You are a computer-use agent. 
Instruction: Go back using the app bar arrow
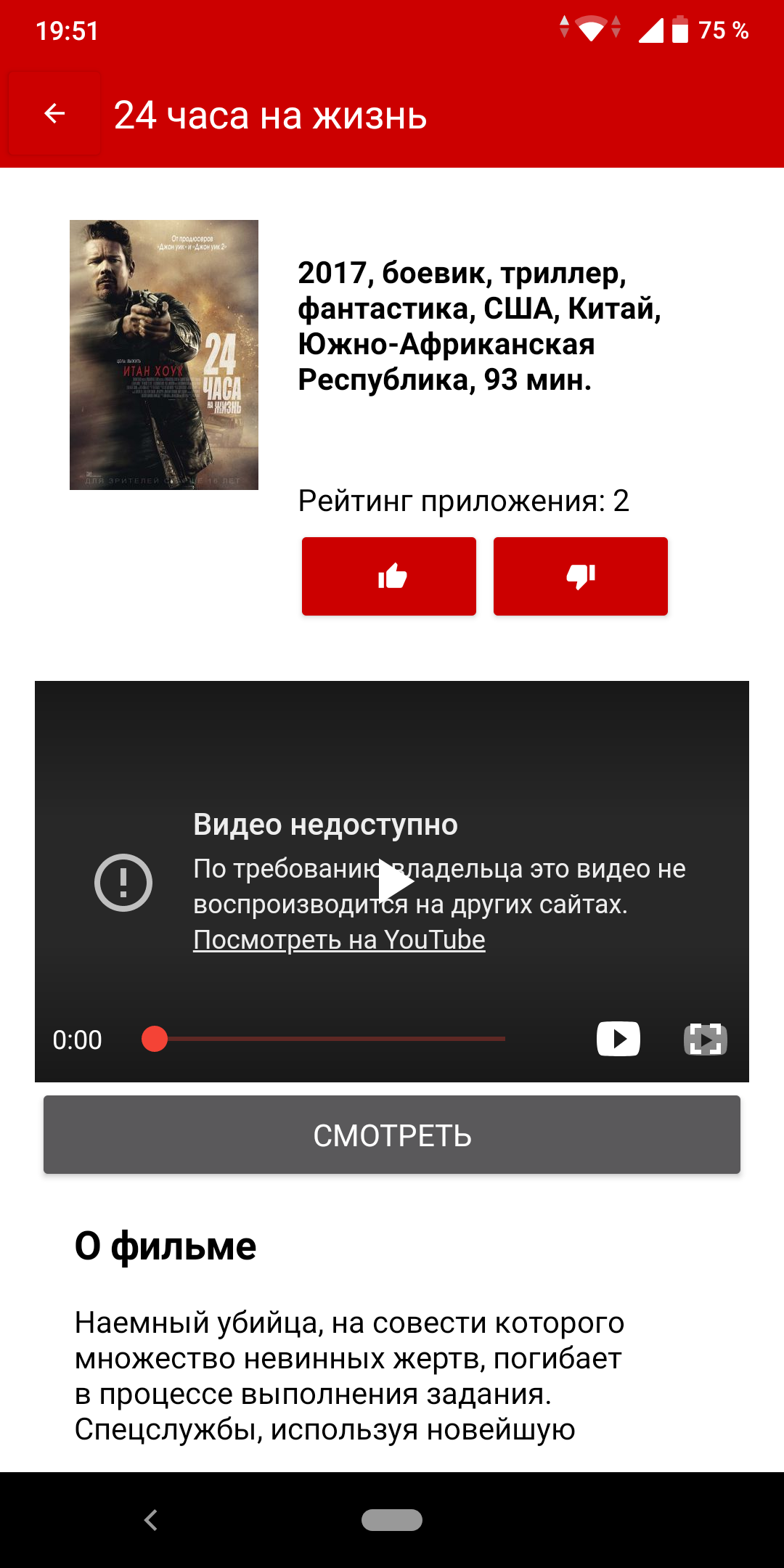[54, 114]
